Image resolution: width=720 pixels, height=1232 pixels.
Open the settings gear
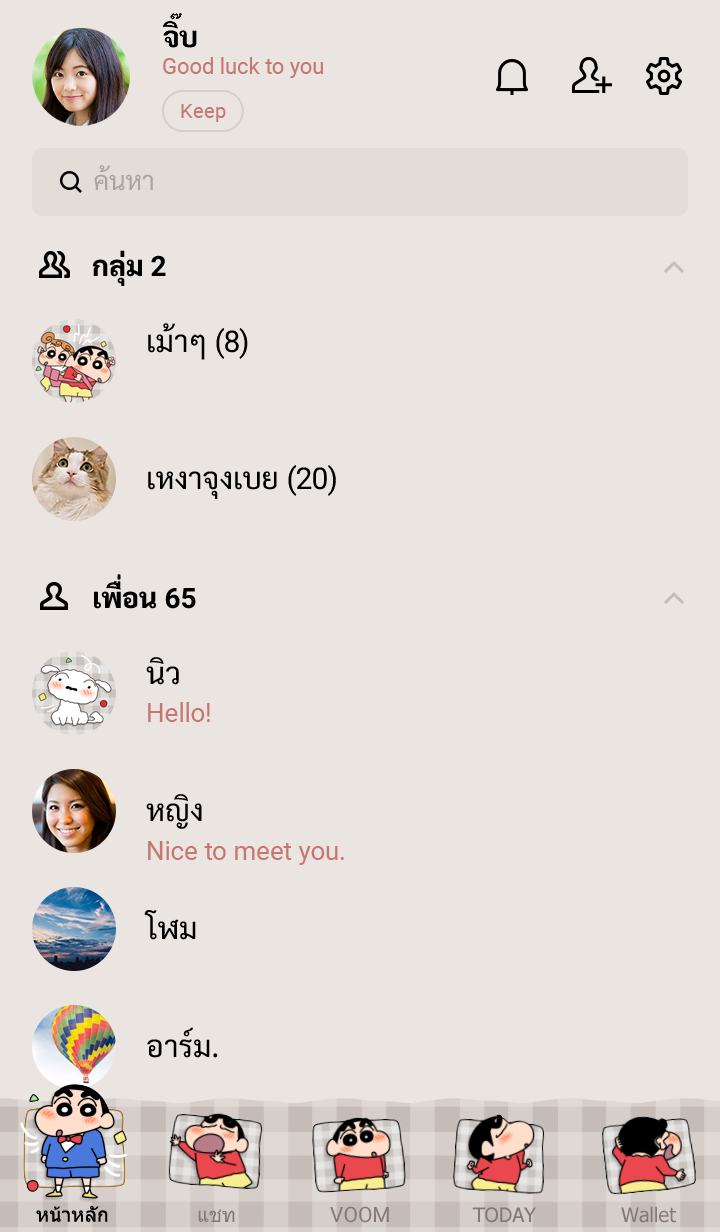(x=664, y=77)
